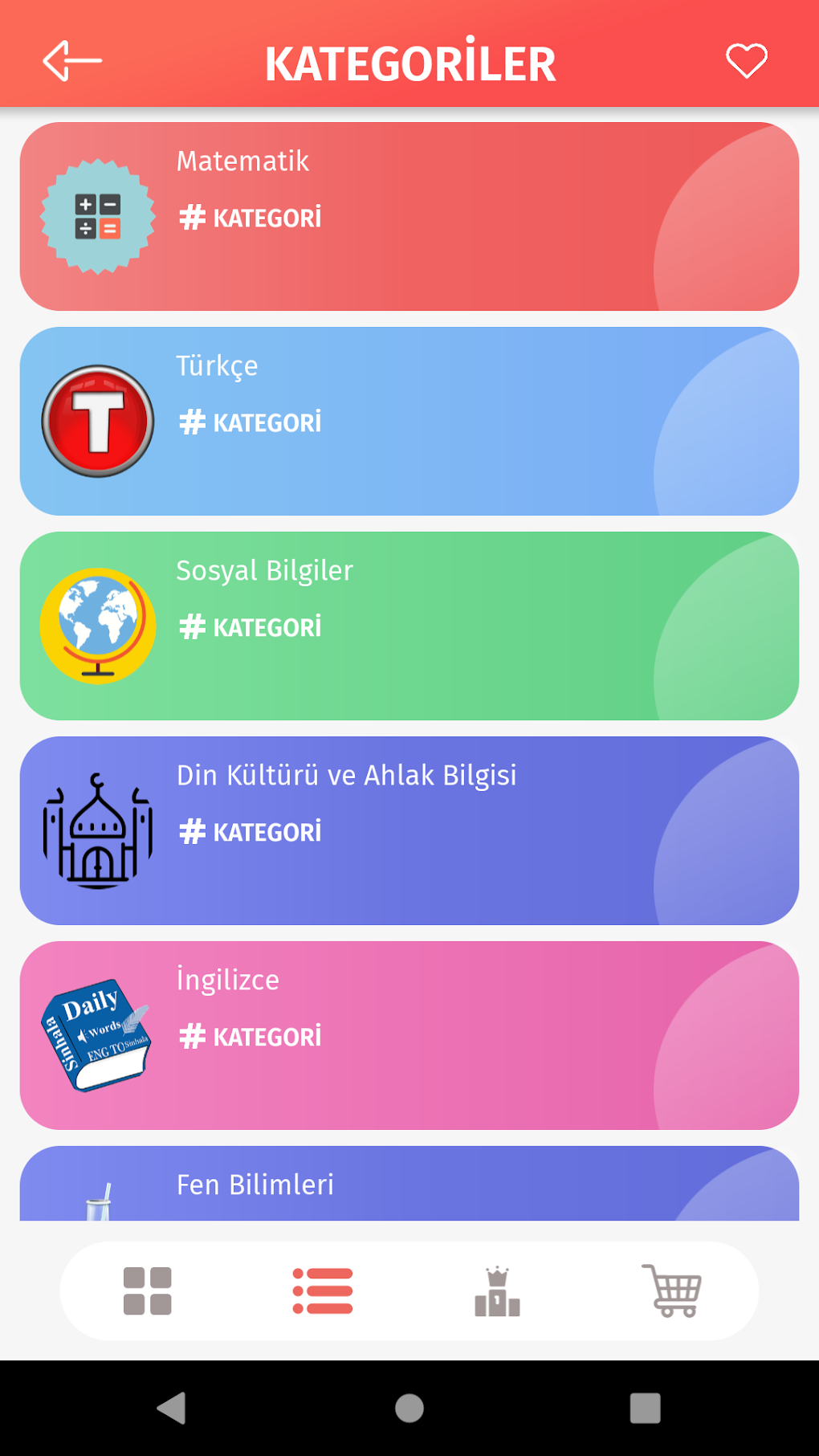Select the Fen Bilimleri card

409,1184
